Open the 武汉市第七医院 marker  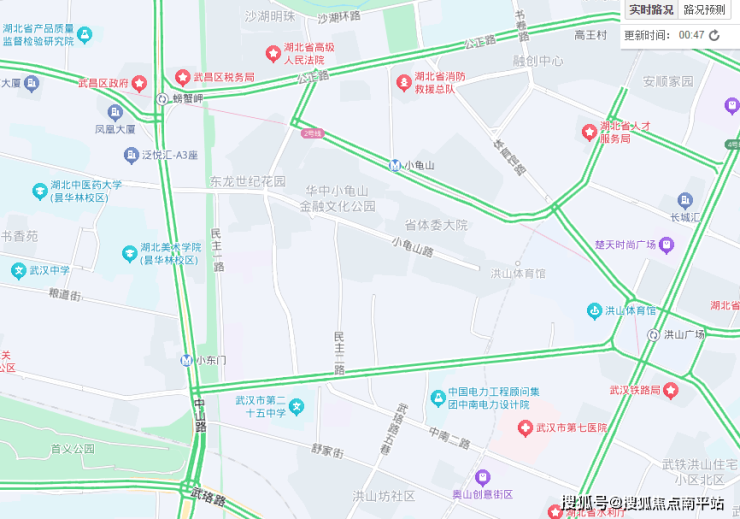525,427
